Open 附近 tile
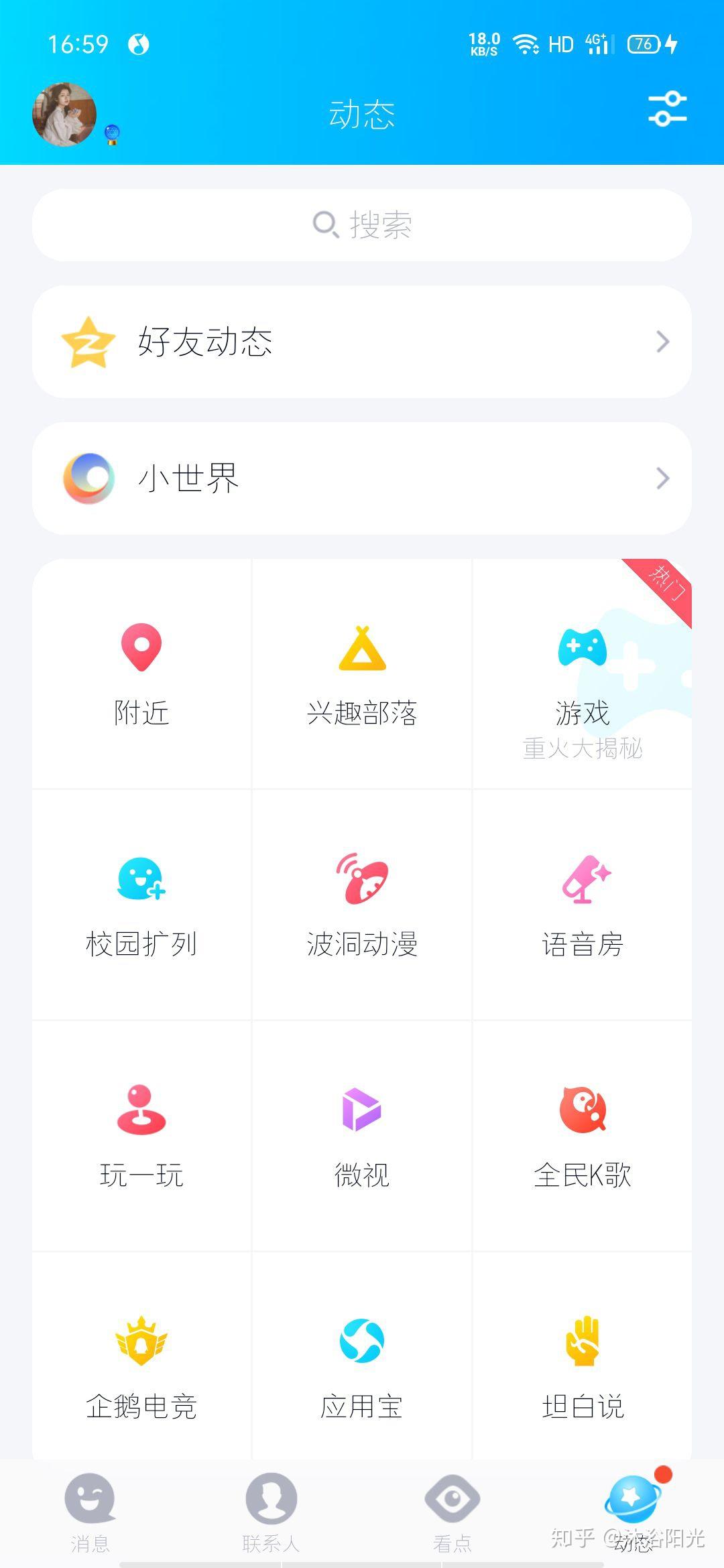724x1568 pixels. tap(141, 674)
